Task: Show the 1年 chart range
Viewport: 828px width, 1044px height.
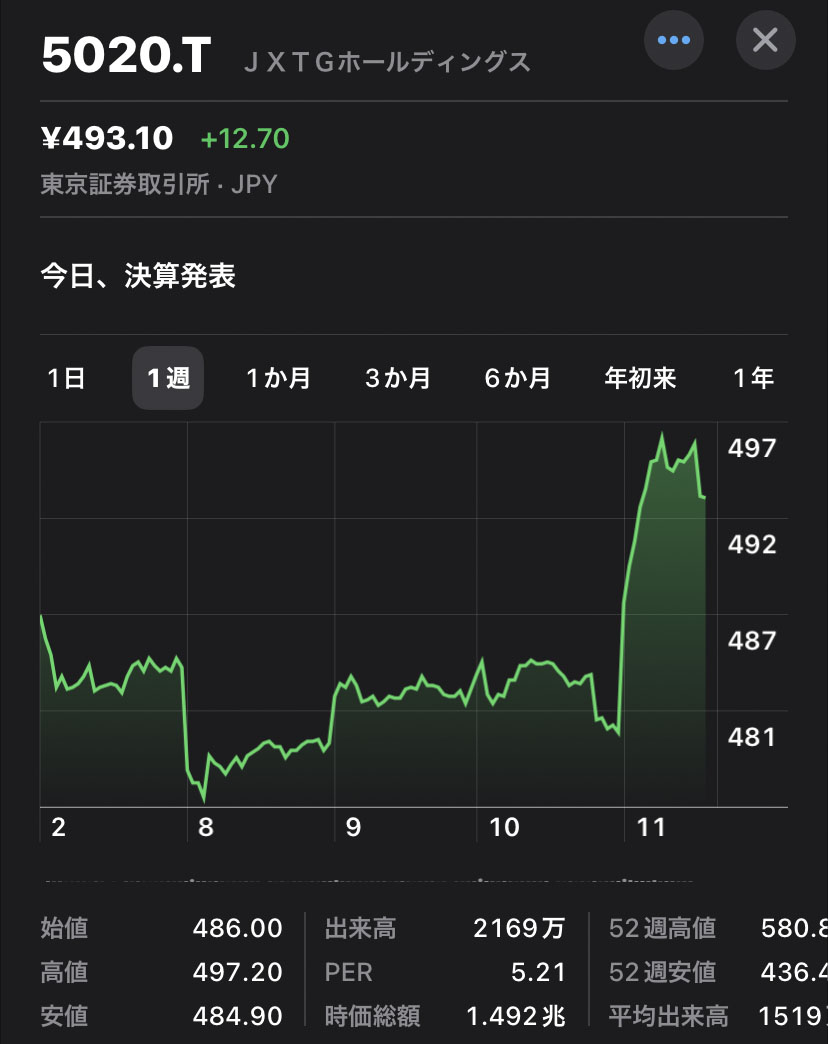Action: [753, 378]
